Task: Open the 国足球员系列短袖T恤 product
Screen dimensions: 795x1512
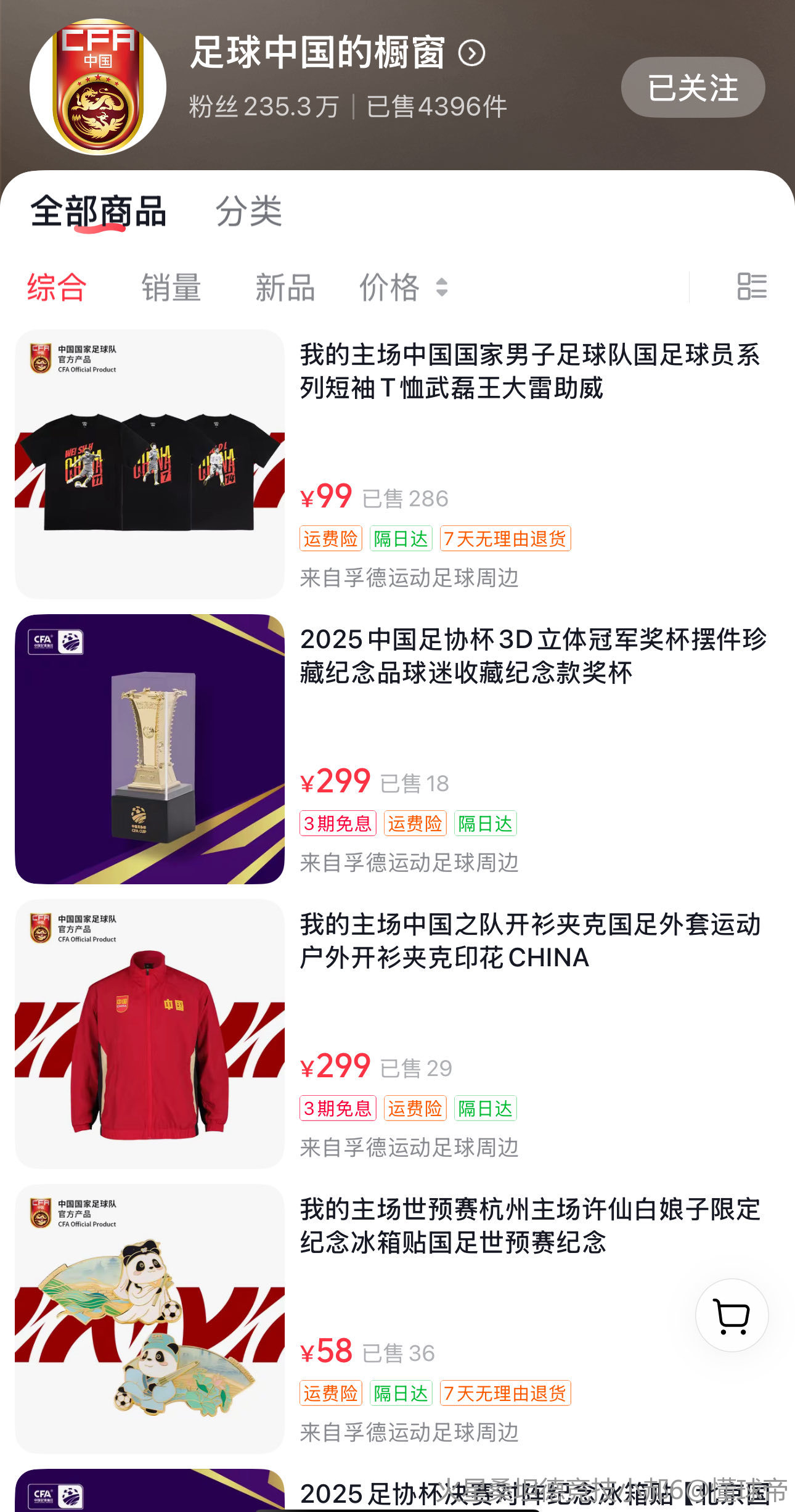Action: pos(530,371)
